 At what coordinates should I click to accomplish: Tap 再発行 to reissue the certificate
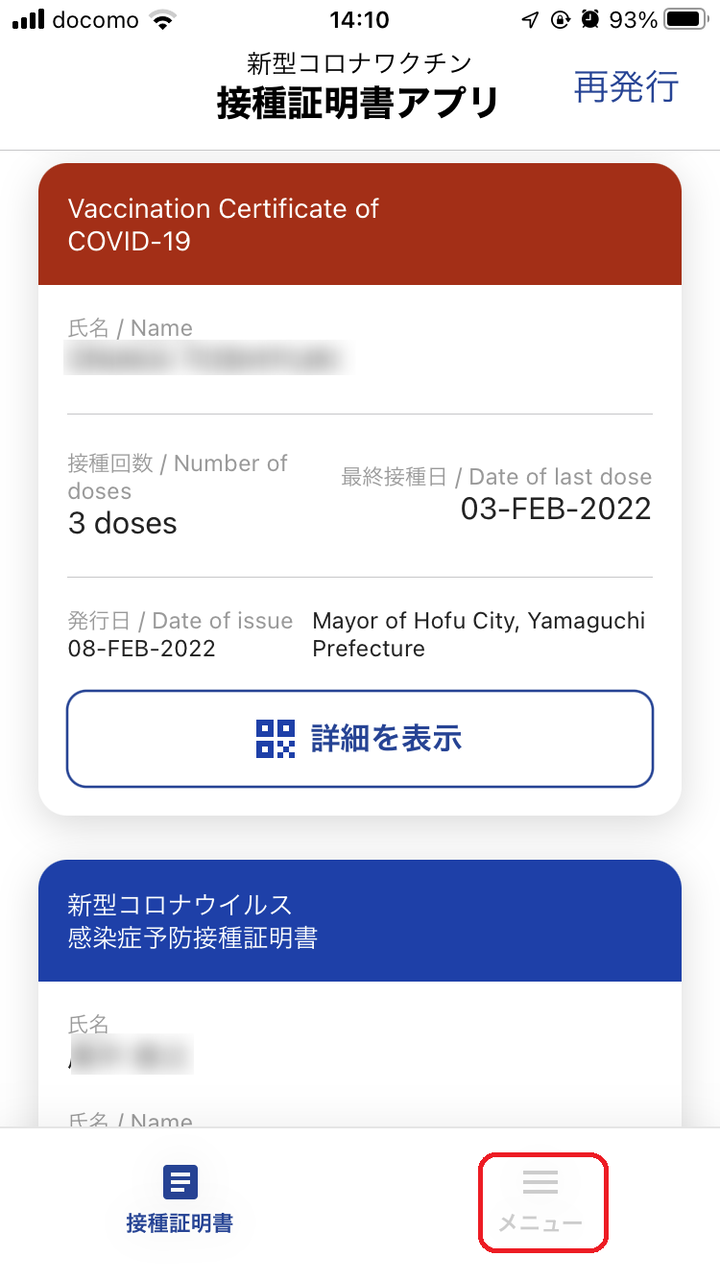click(x=626, y=87)
